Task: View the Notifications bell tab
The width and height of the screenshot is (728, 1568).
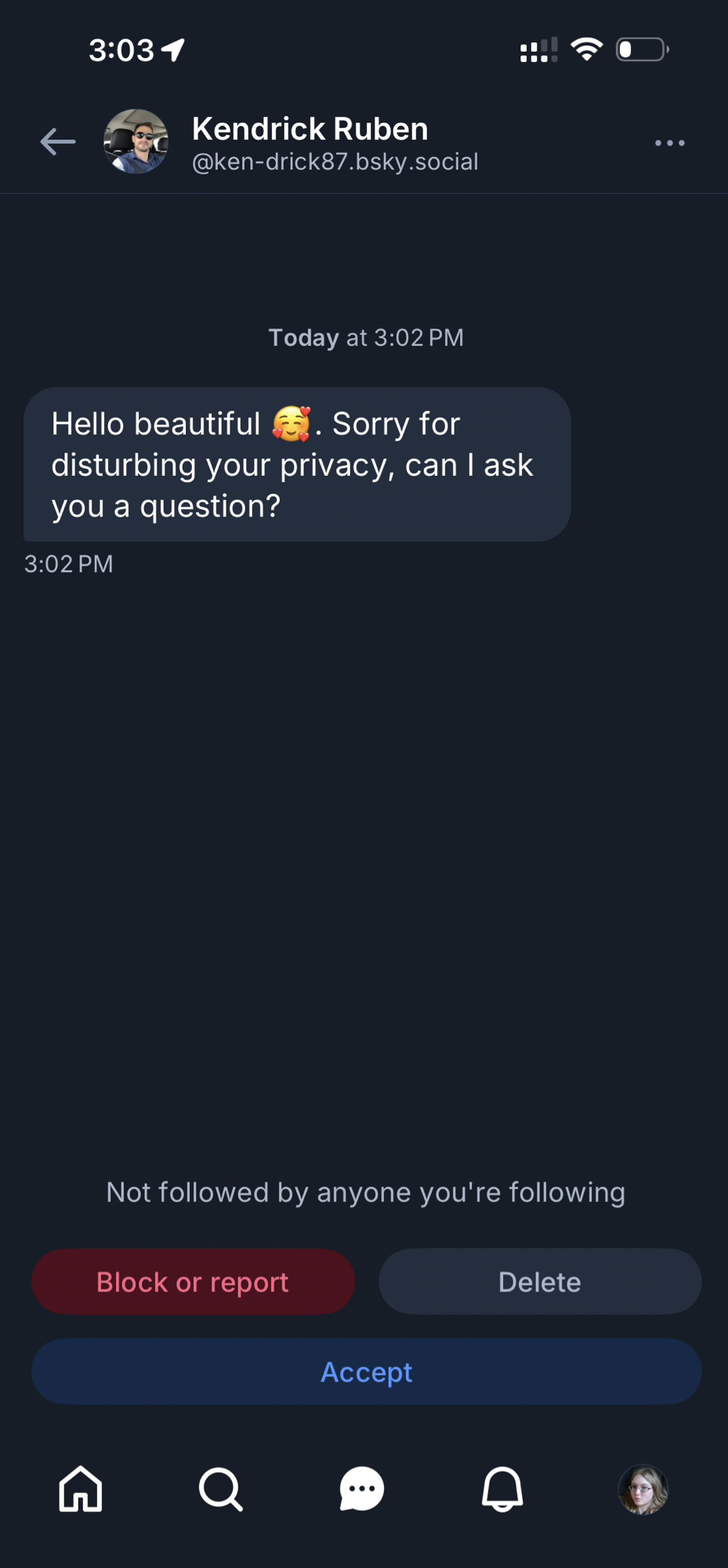Action: click(502, 1489)
